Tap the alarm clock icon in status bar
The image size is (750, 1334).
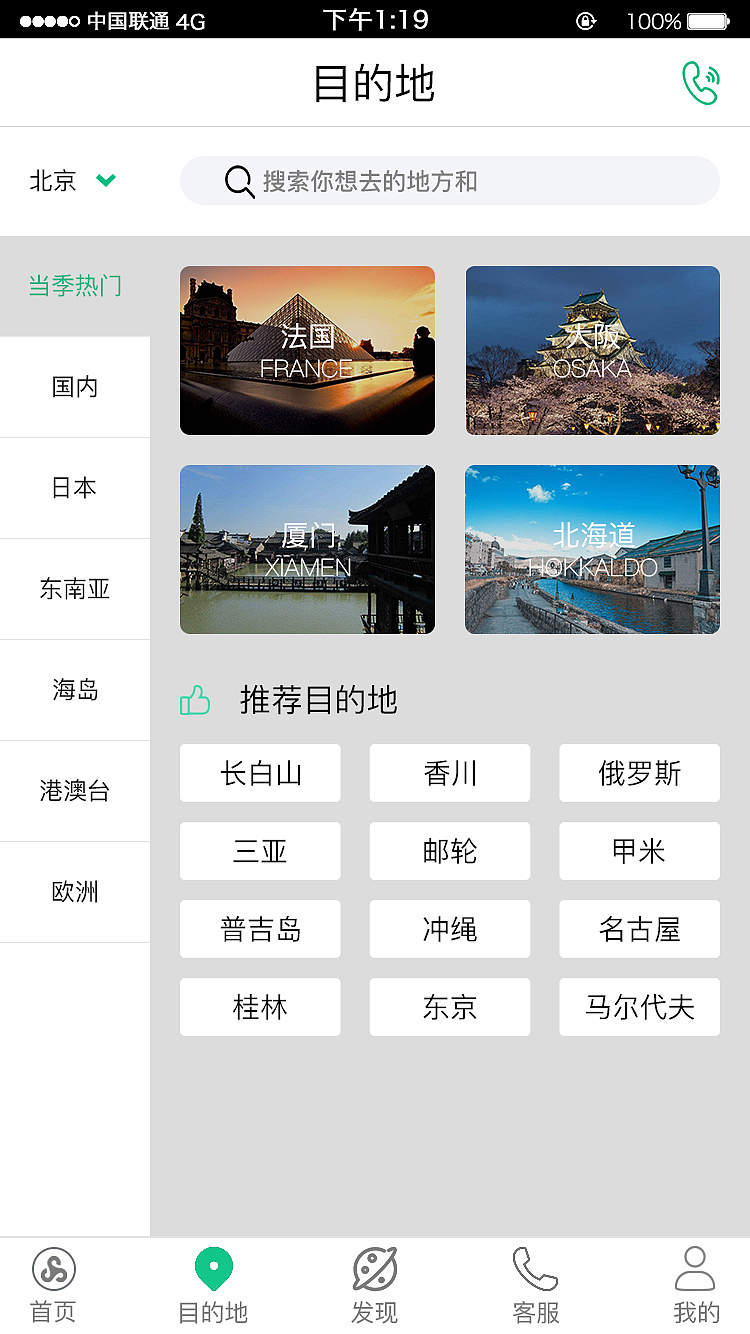pyautogui.click(x=586, y=19)
